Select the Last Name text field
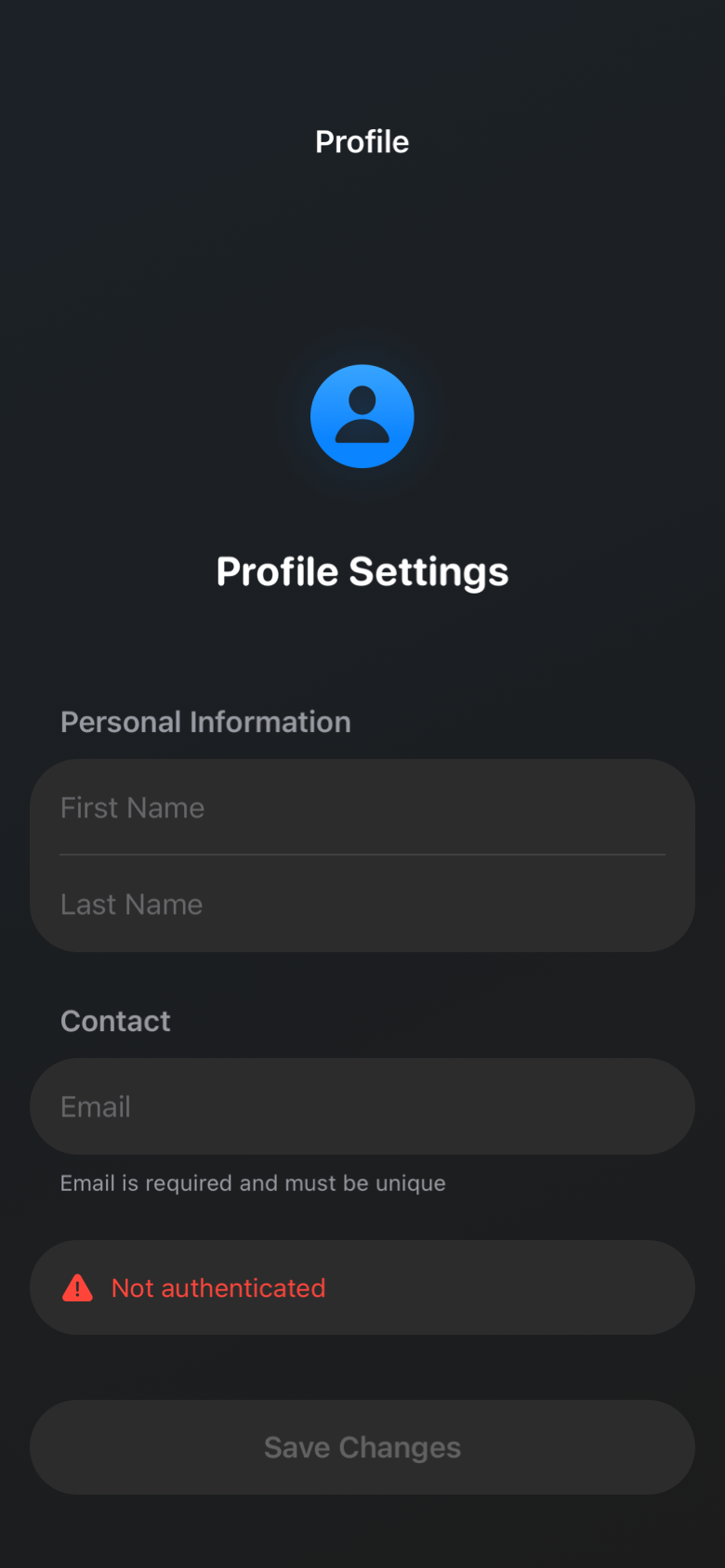 [362, 903]
